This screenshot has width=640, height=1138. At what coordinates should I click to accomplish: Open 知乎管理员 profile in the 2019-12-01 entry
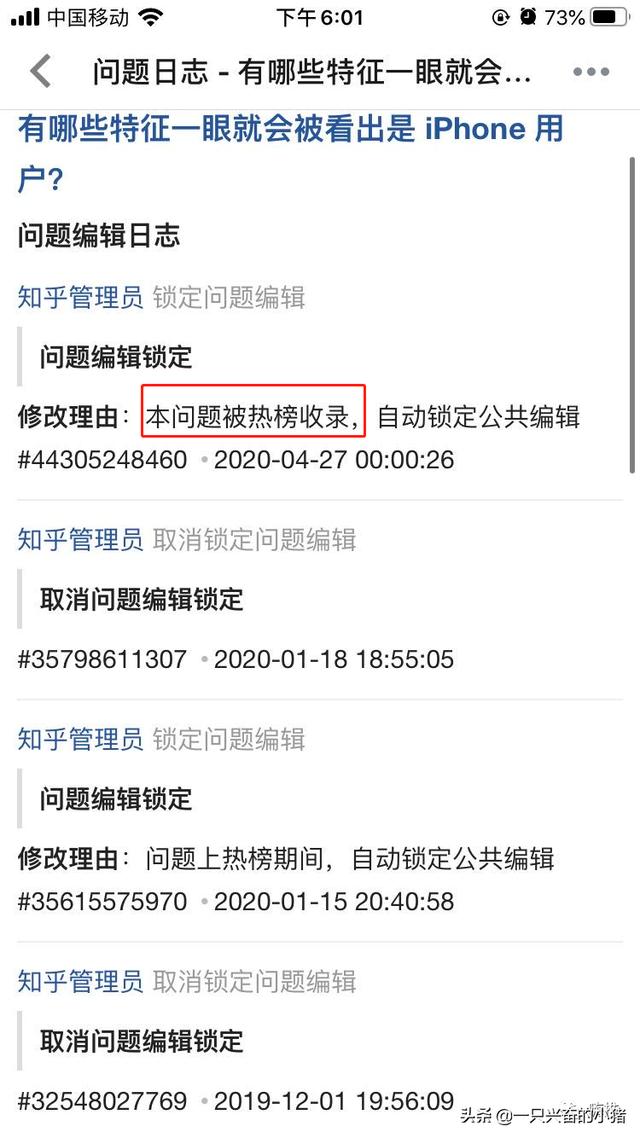click(x=81, y=982)
